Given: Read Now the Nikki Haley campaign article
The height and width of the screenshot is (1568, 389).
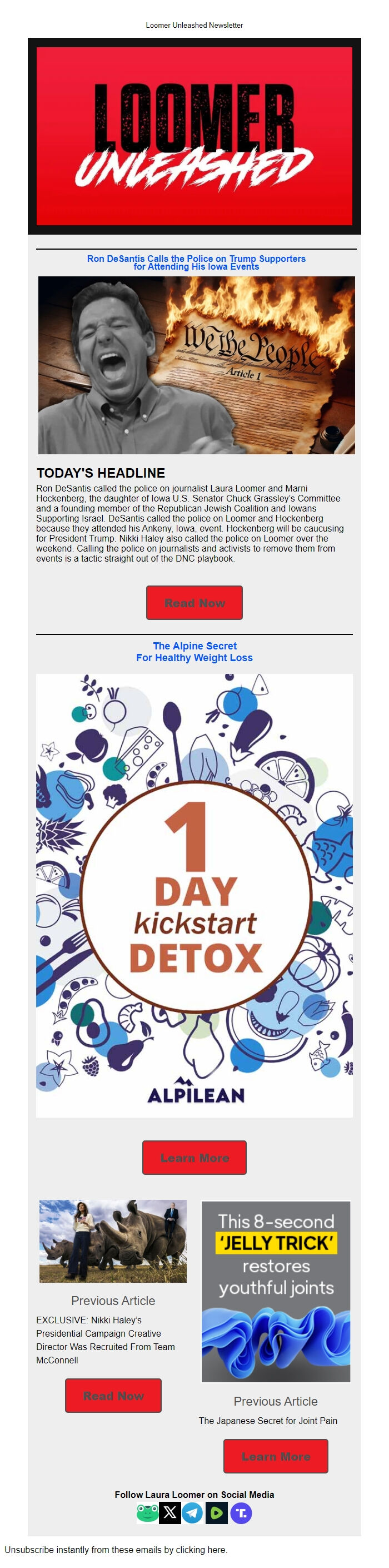Looking at the screenshot, I should coord(113,1395).
